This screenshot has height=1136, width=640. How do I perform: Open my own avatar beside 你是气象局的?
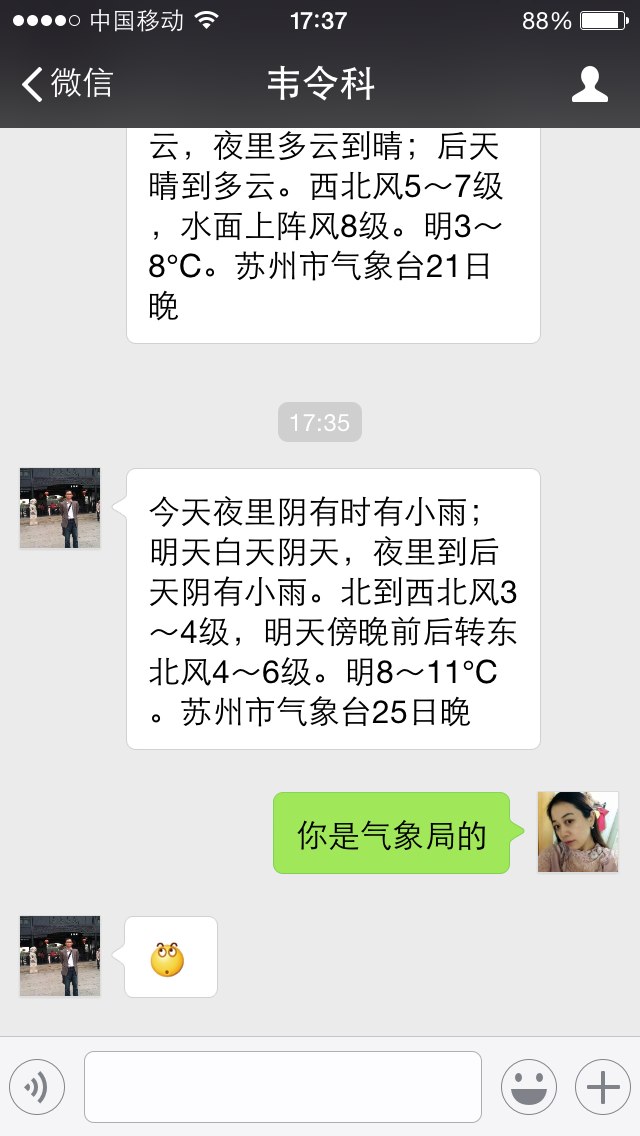click(578, 832)
